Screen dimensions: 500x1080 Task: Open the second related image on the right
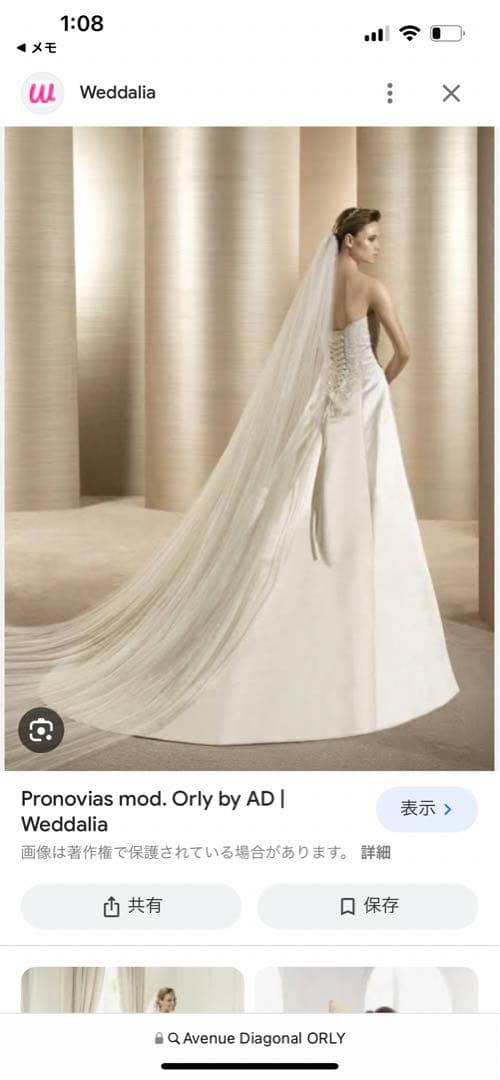pyautogui.click(x=366, y=990)
